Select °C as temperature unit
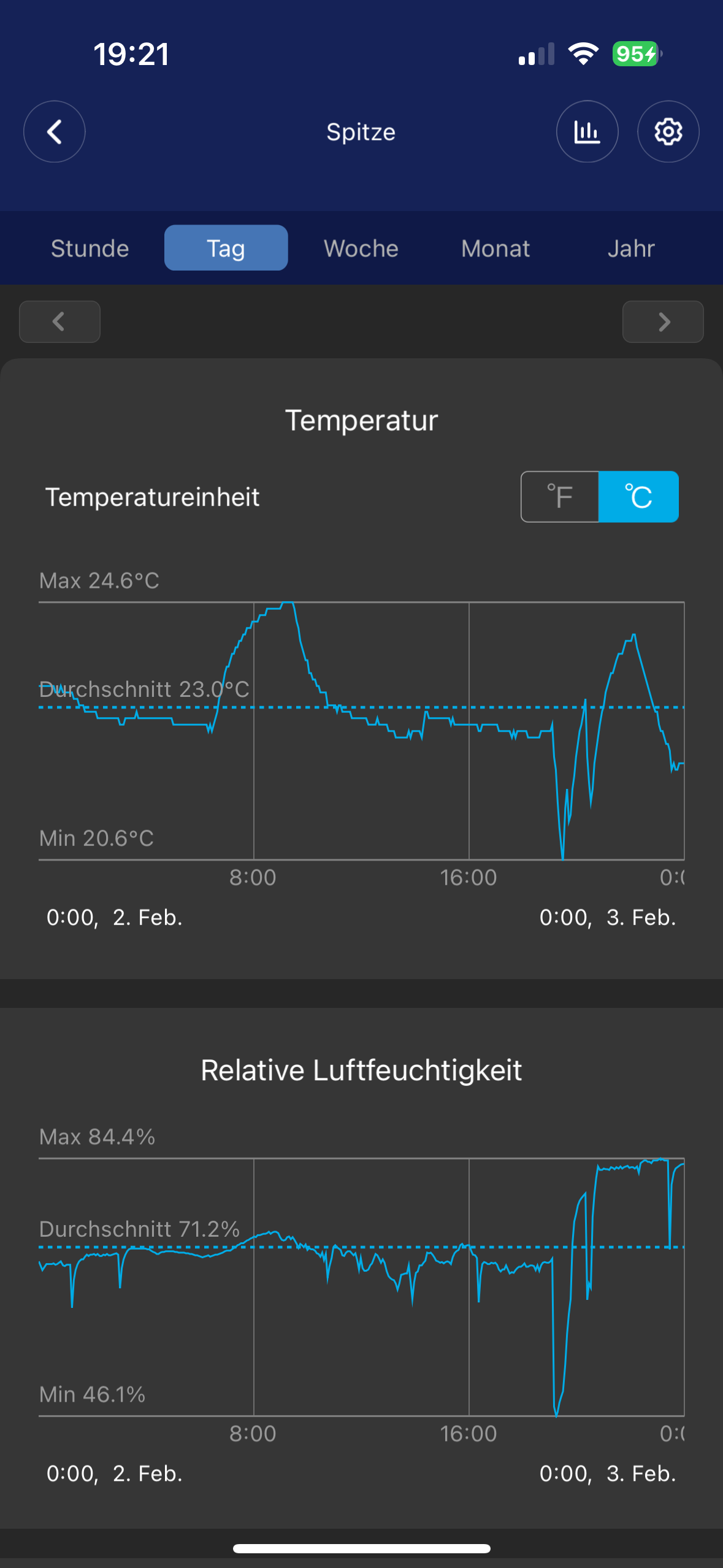Viewport: 723px width, 1568px height. pos(638,497)
